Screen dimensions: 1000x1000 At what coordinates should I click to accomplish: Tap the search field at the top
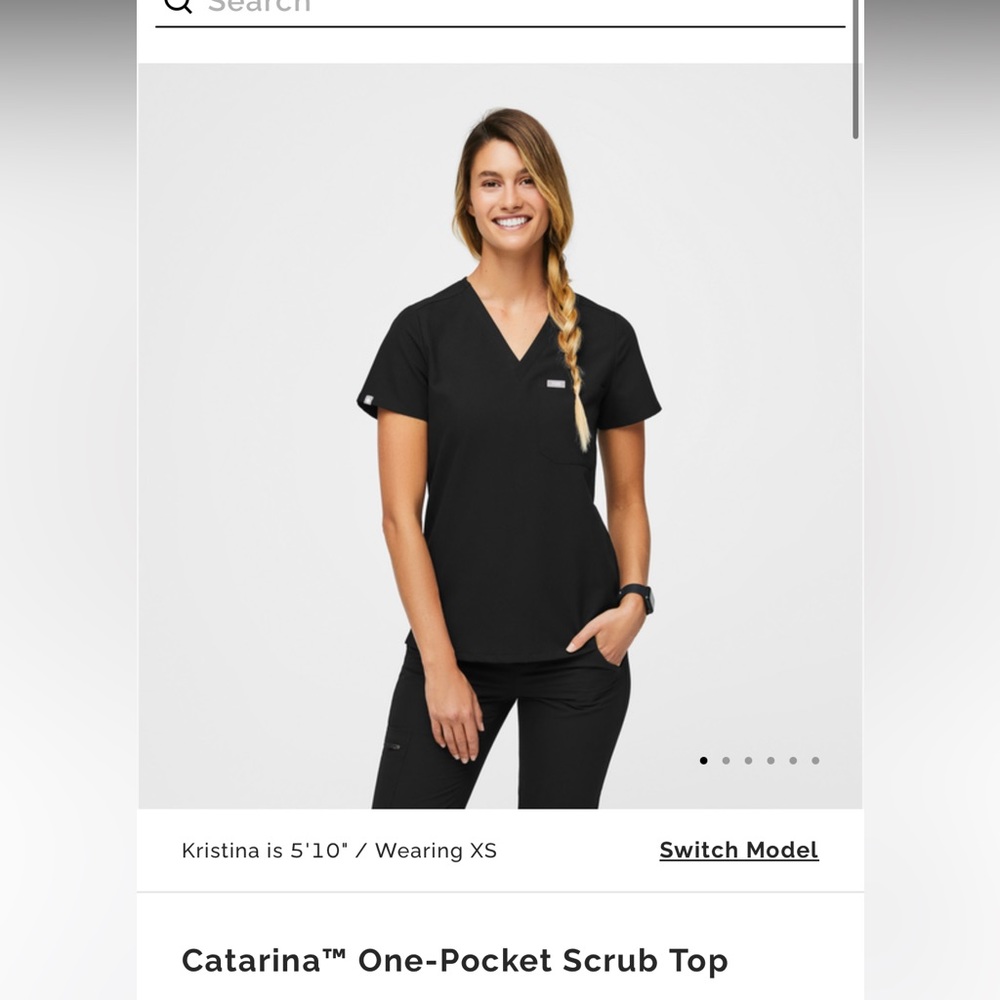pyautogui.click(x=500, y=8)
